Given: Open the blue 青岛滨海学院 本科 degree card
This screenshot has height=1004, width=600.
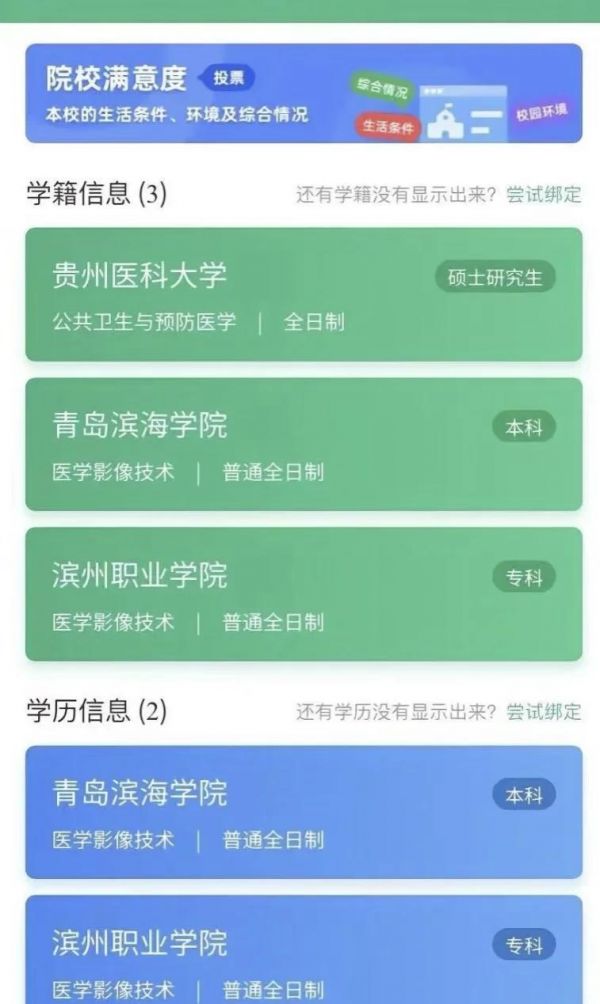Looking at the screenshot, I should (304, 812).
